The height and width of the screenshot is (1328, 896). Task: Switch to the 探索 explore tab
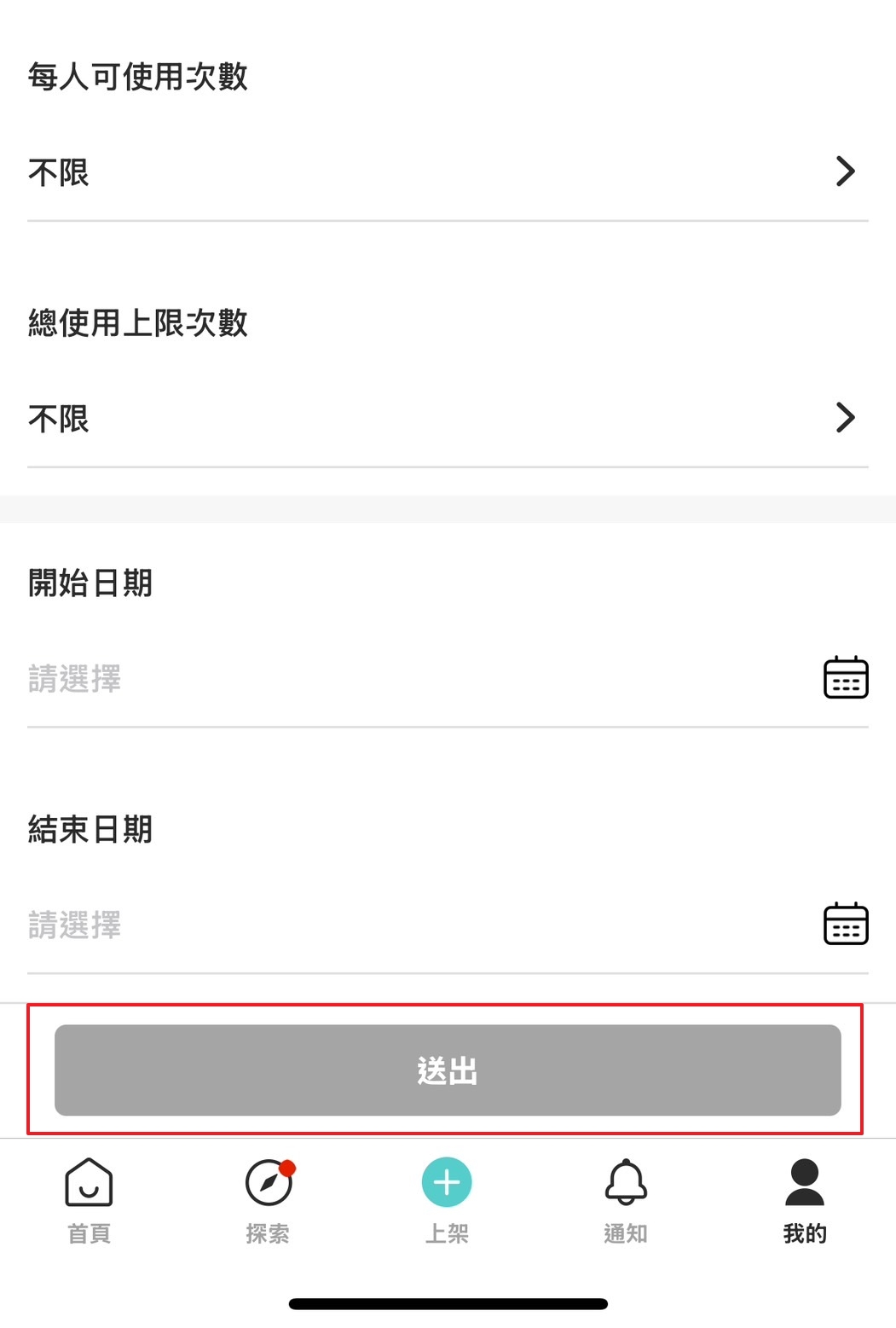pos(269,1200)
